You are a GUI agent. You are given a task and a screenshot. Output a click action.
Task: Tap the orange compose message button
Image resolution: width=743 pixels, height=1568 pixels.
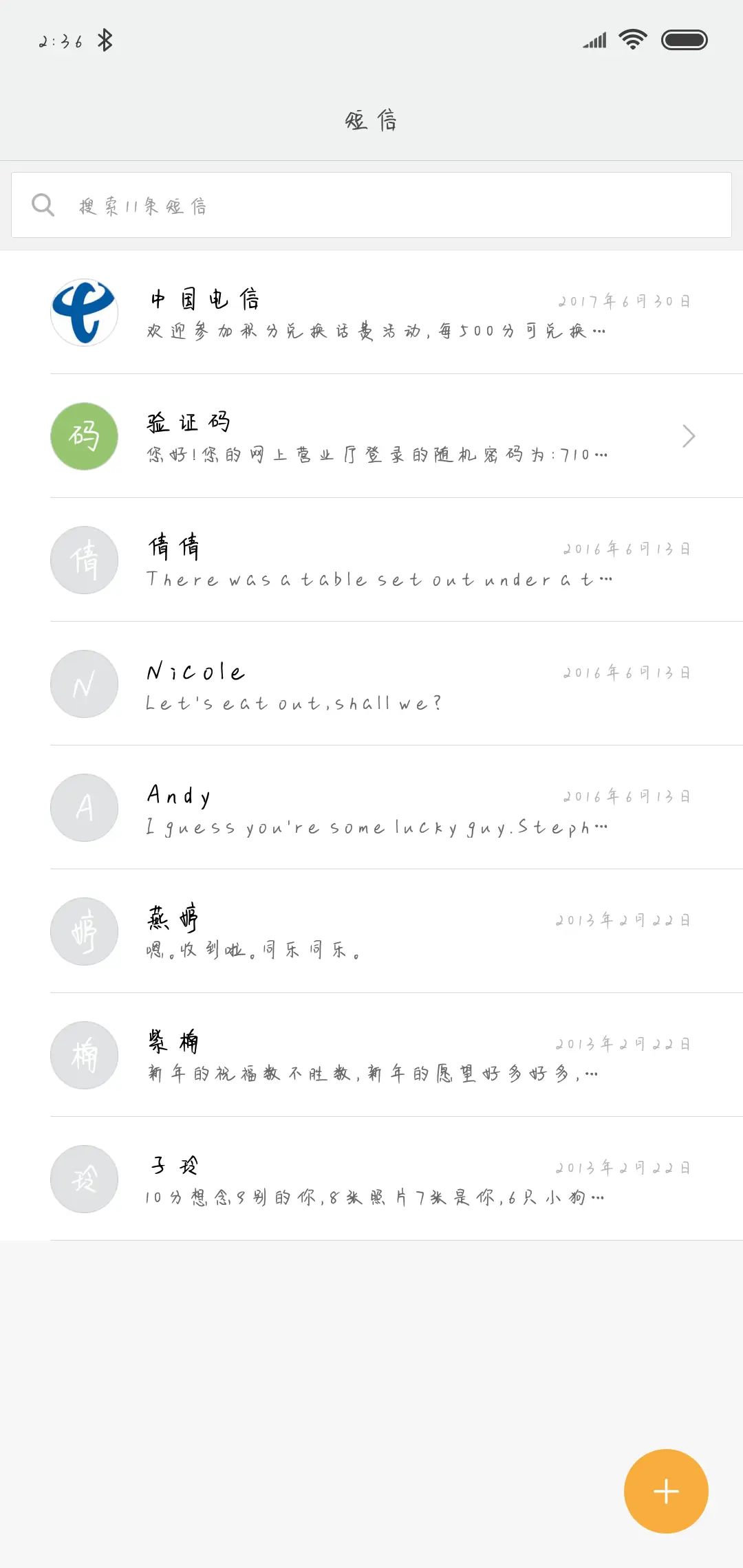[x=665, y=1491]
